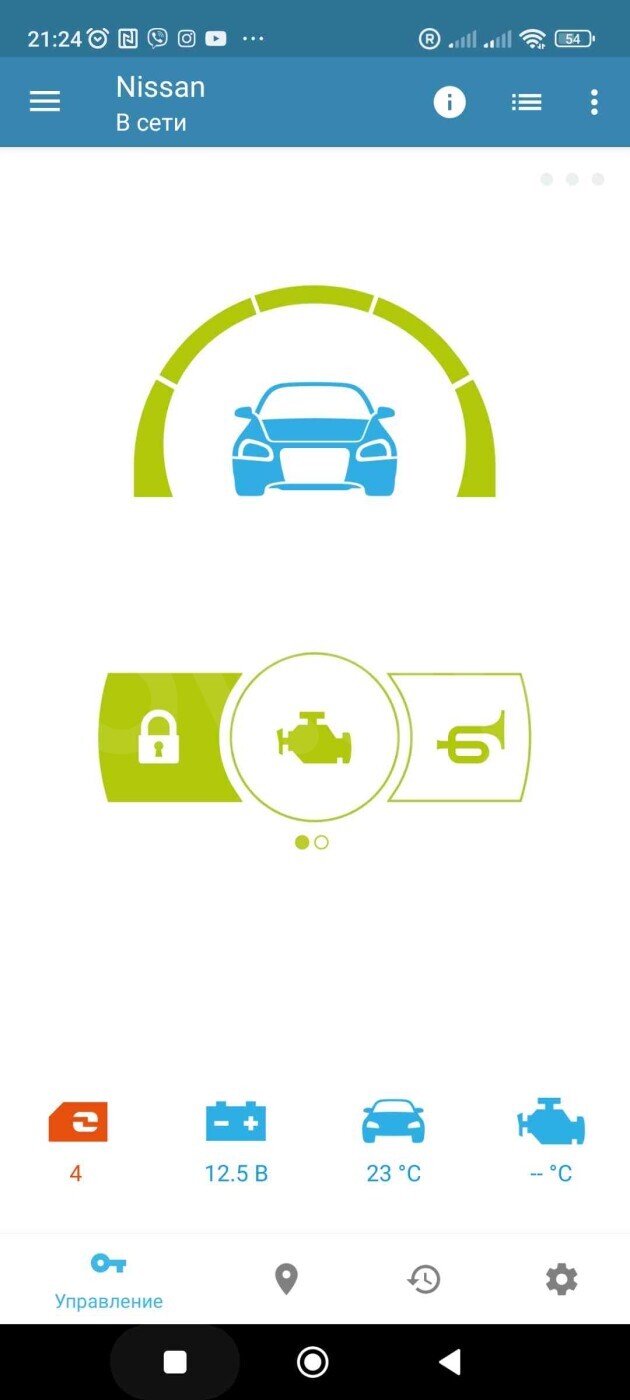Switch to the history tab
This screenshot has height=1400, width=630.
[x=424, y=1279]
